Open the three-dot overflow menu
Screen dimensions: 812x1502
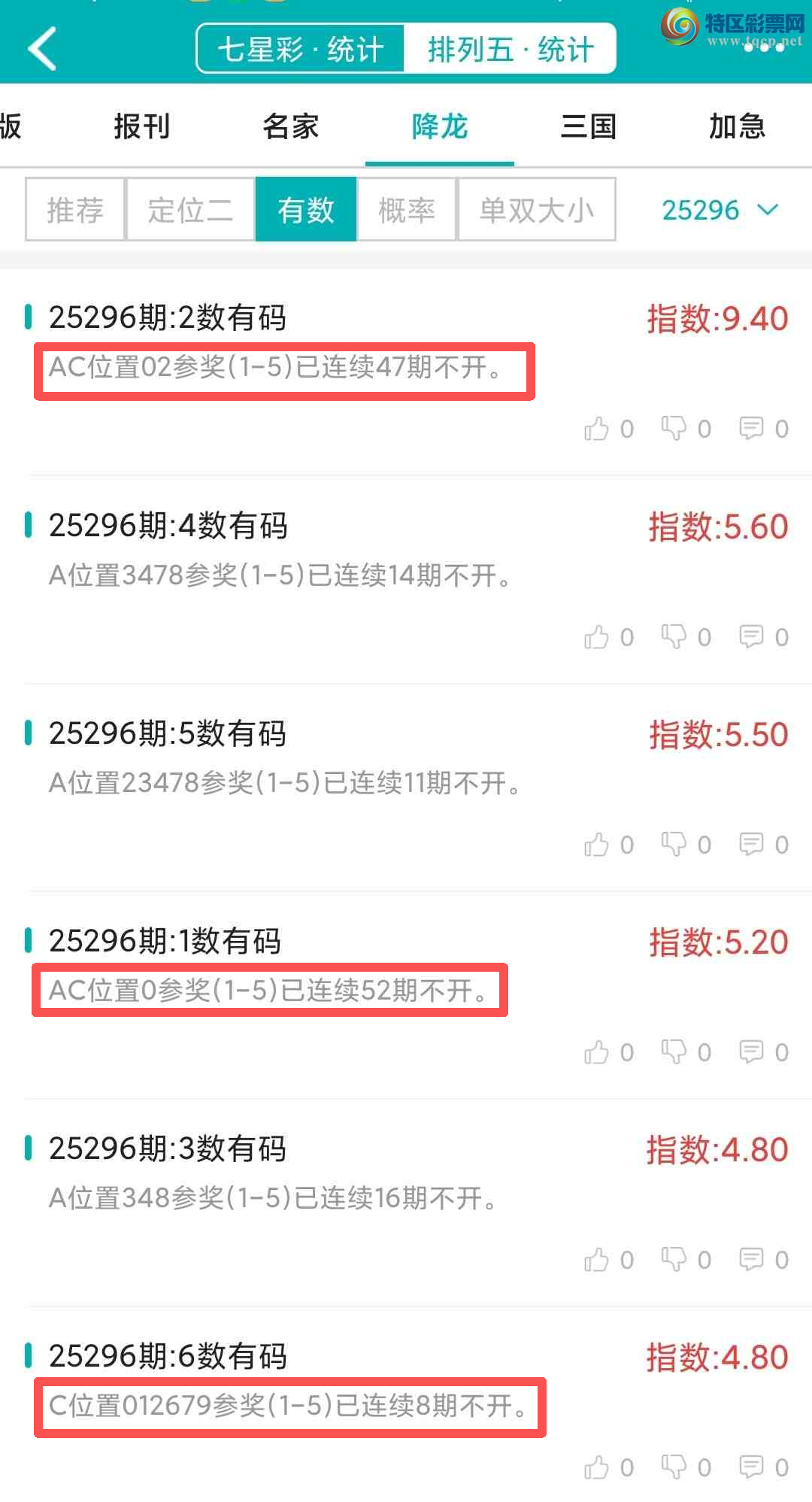click(764, 48)
